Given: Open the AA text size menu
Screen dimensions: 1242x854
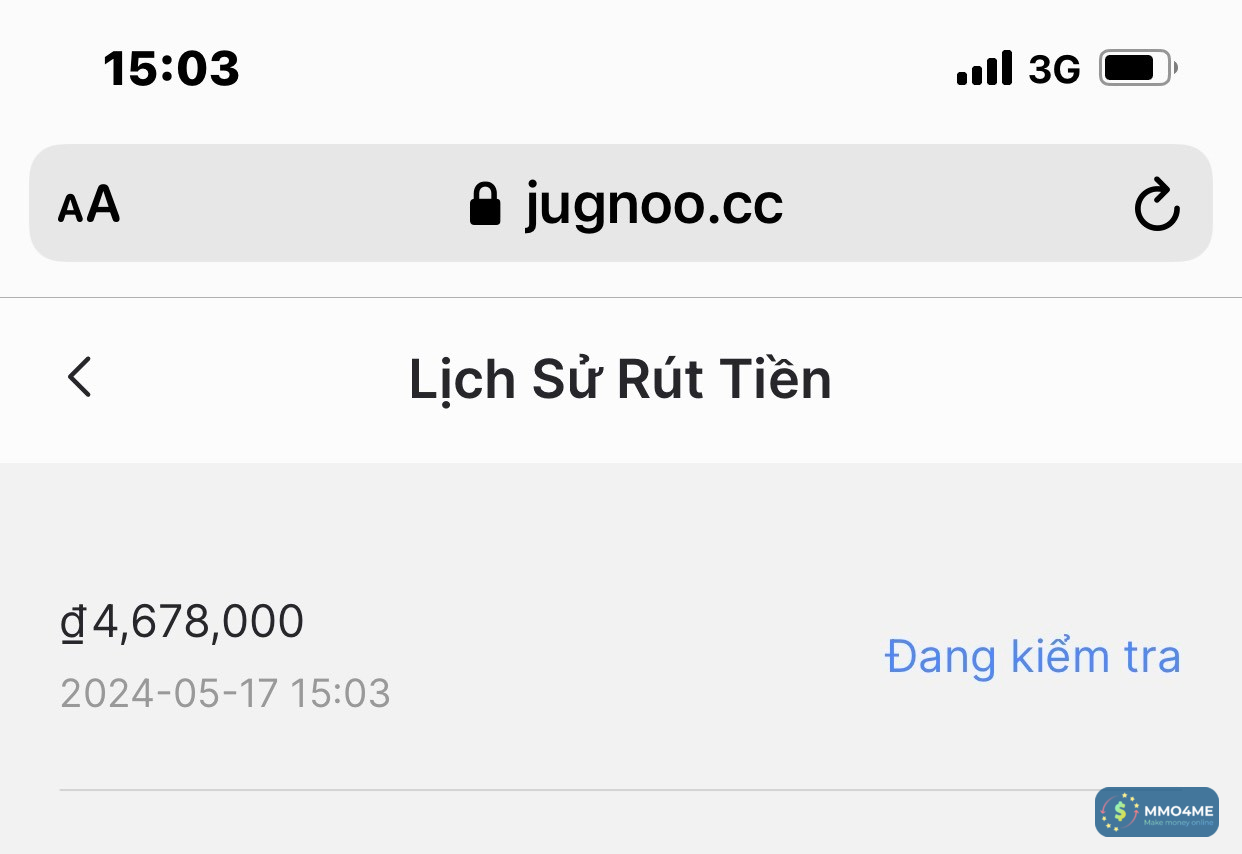Looking at the screenshot, I should pos(89,205).
